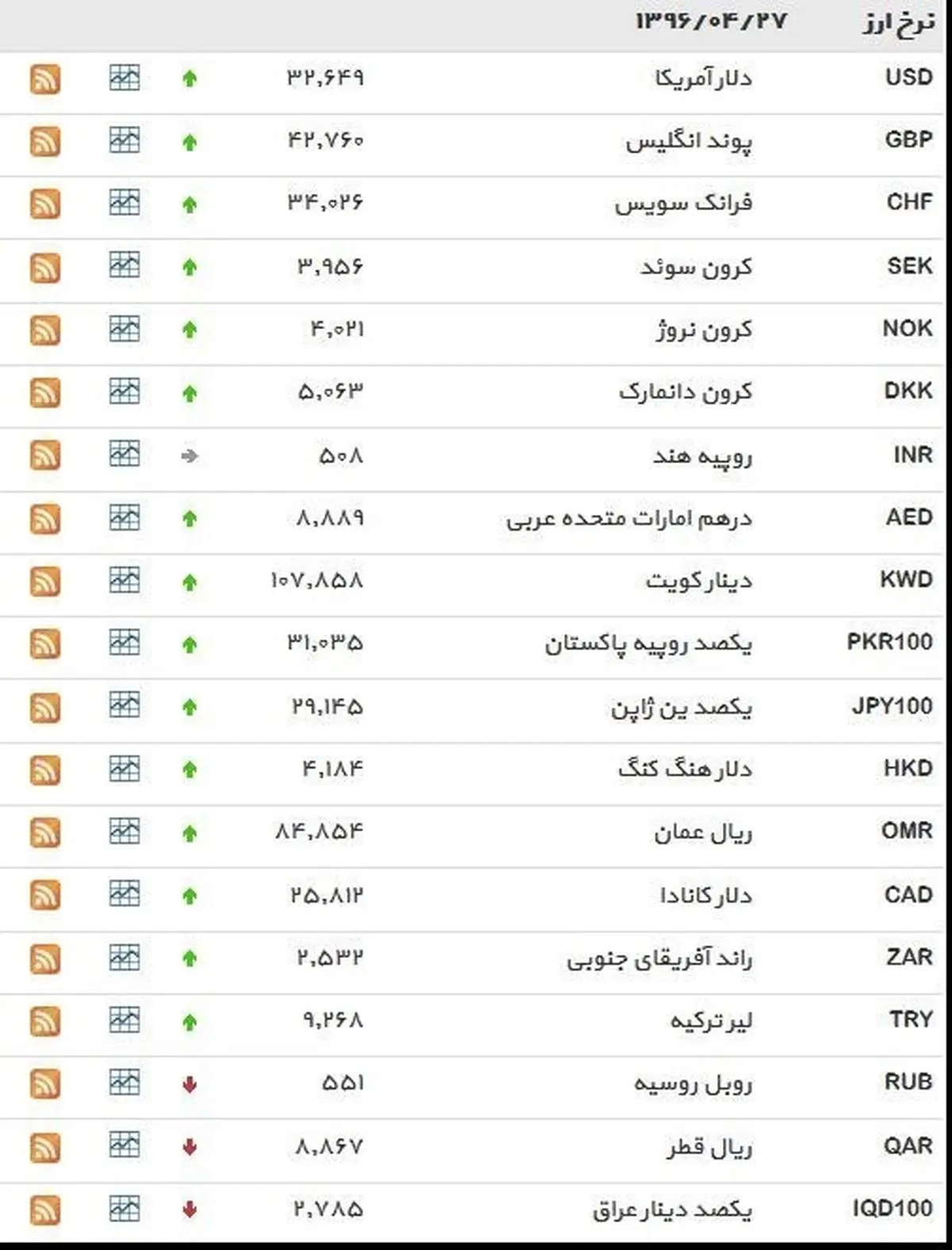
Task: Show the KWD rate chart
Action: click(124, 580)
